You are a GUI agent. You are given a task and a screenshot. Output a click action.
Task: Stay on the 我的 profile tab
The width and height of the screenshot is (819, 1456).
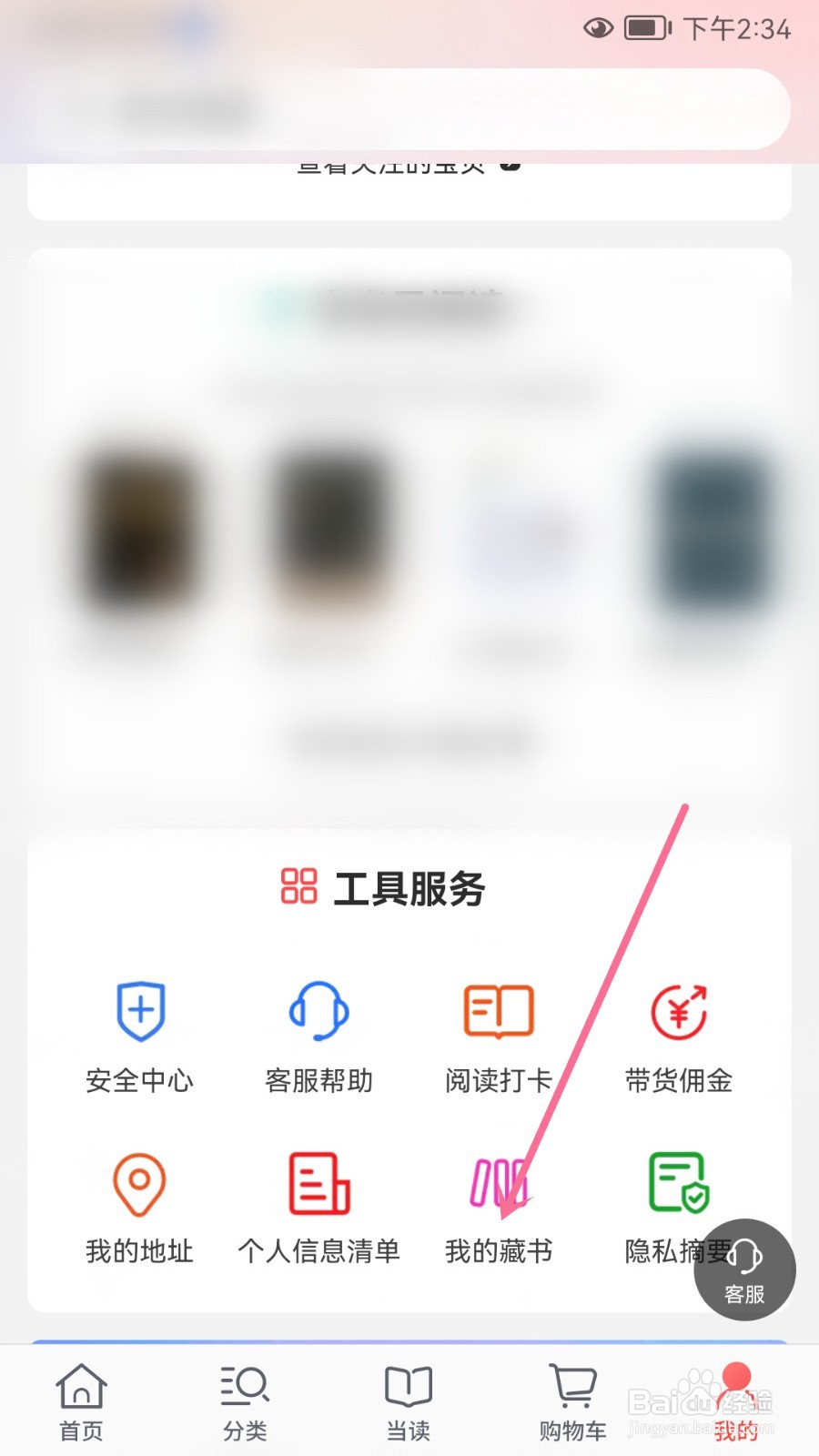(x=737, y=1401)
